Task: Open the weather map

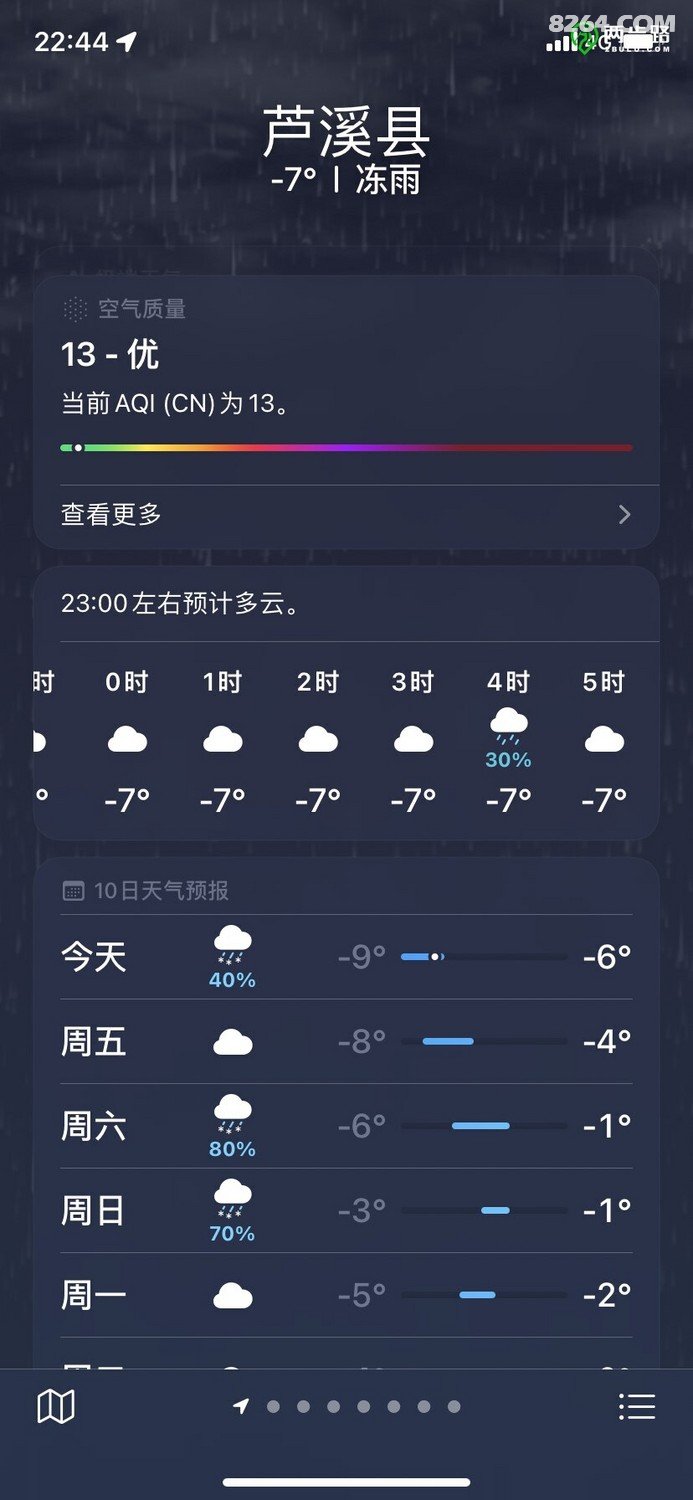Action: click(x=56, y=1407)
